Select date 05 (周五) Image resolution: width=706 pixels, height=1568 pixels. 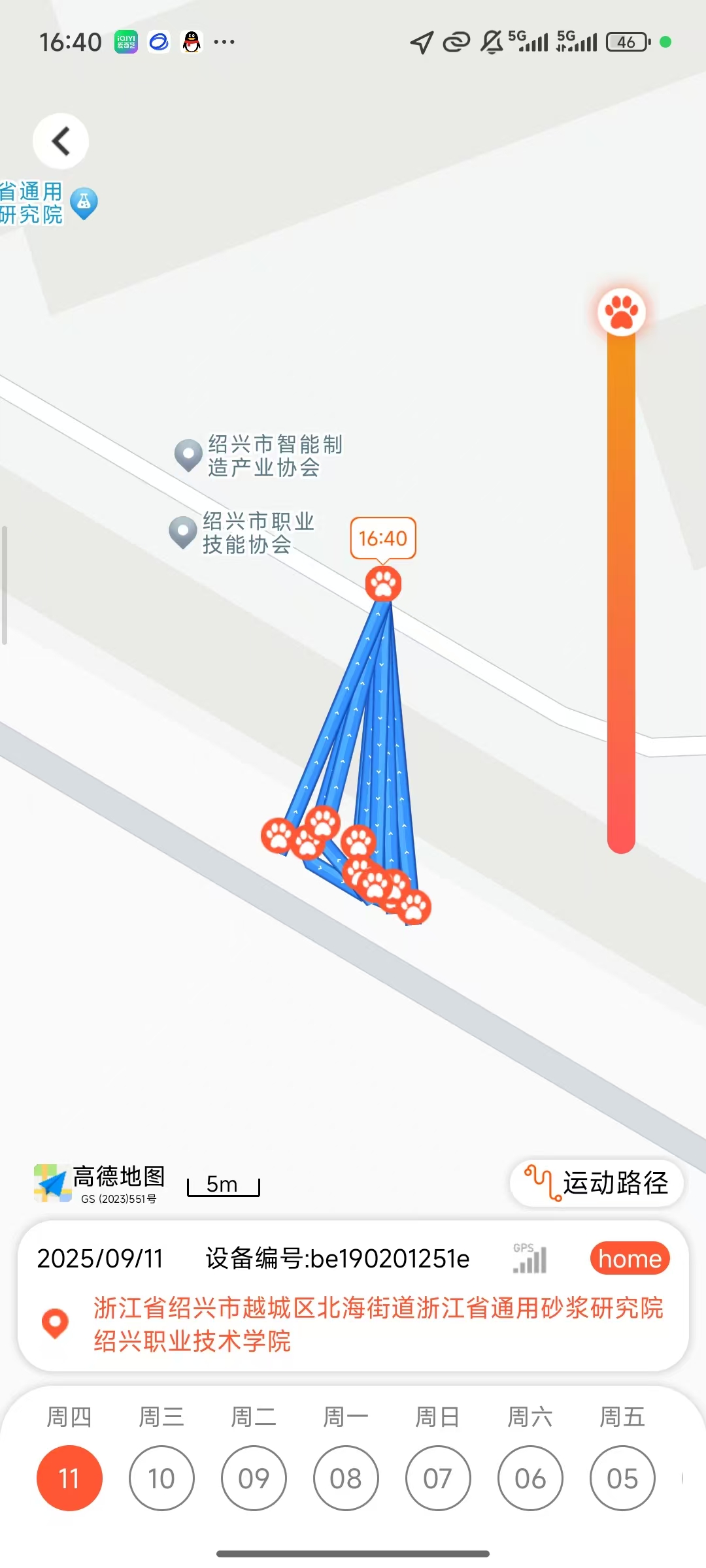[622, 1478]
